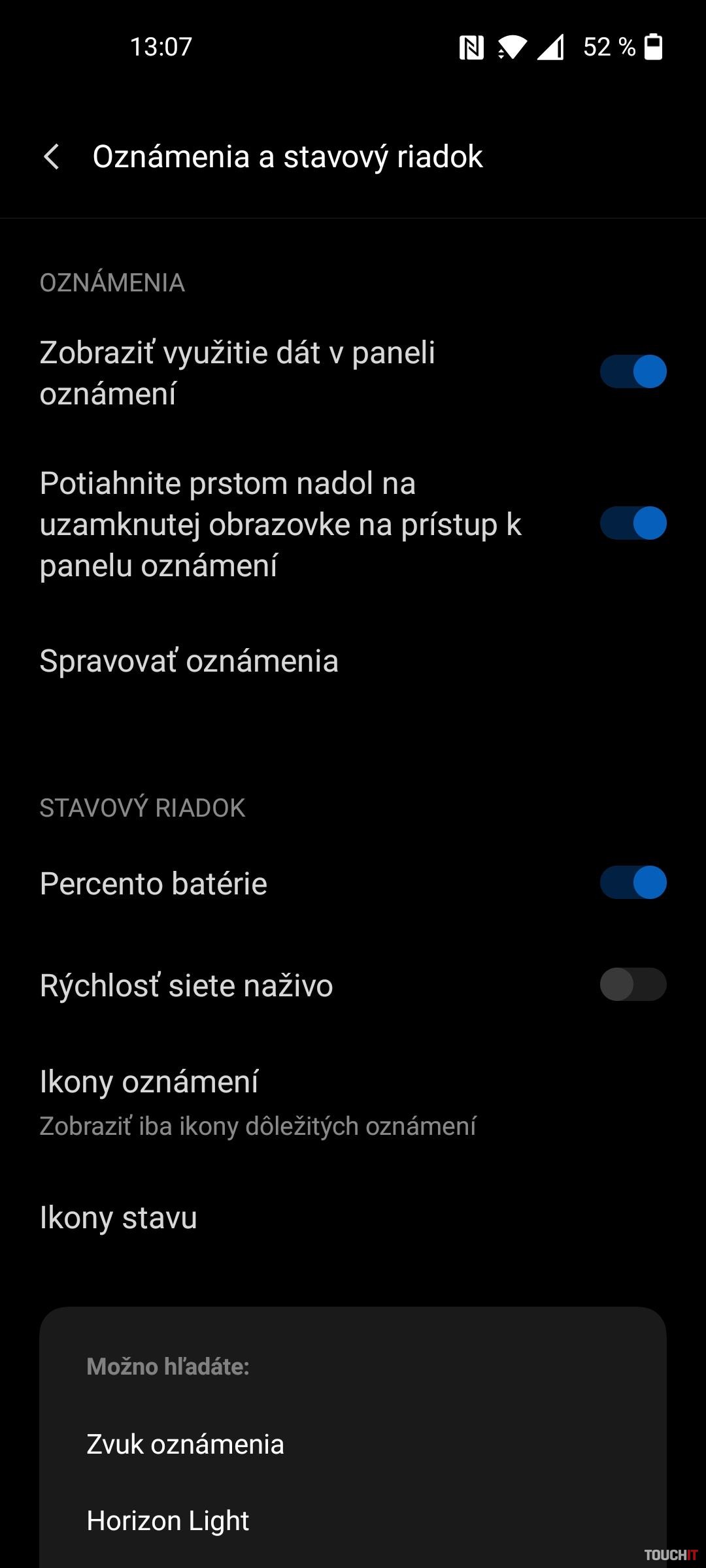The image size is (706, 1568).
Task: Open Ikony oznámení setting
Action: 258,1102
